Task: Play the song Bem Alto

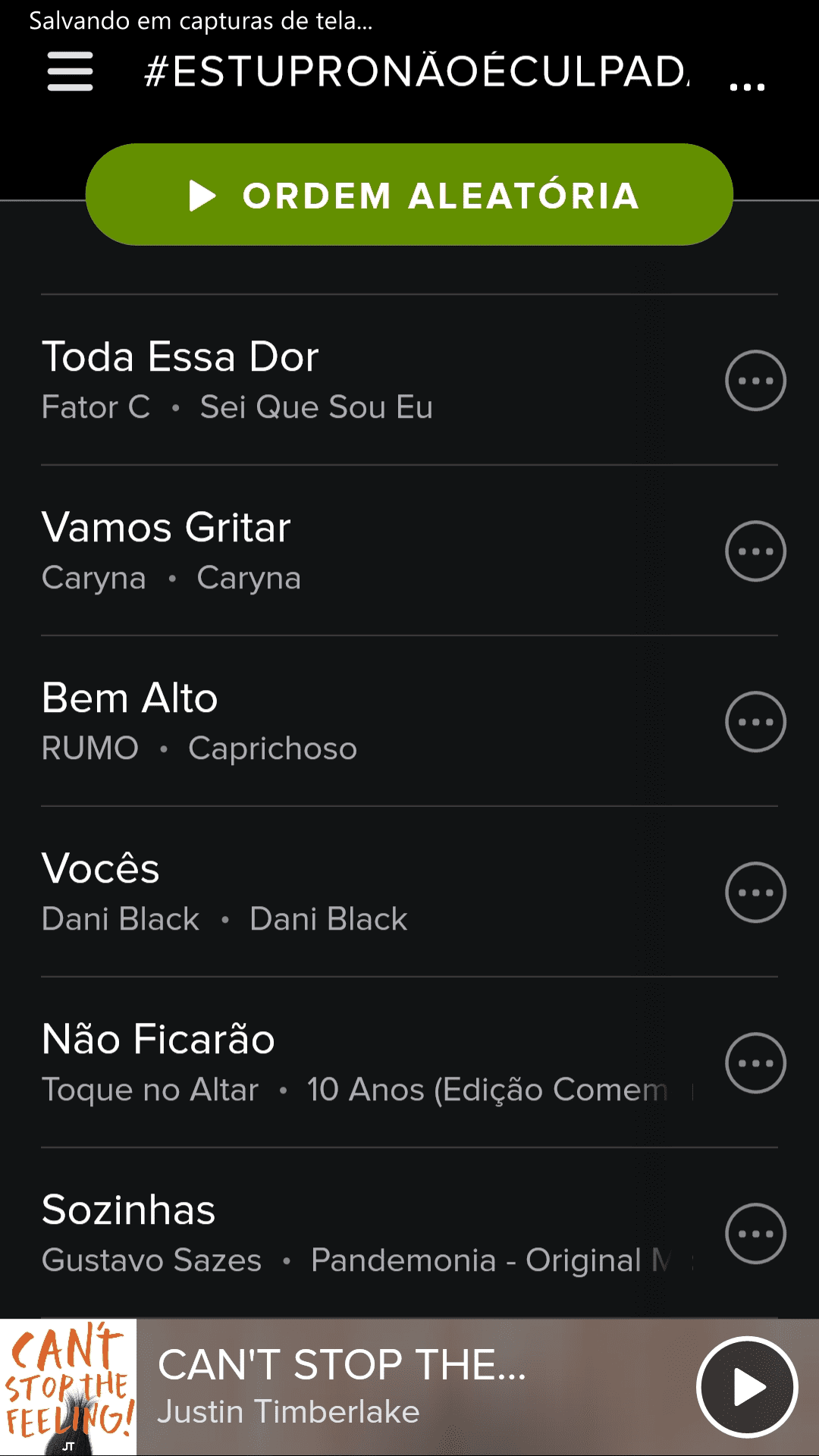Action: coord(303,721)
